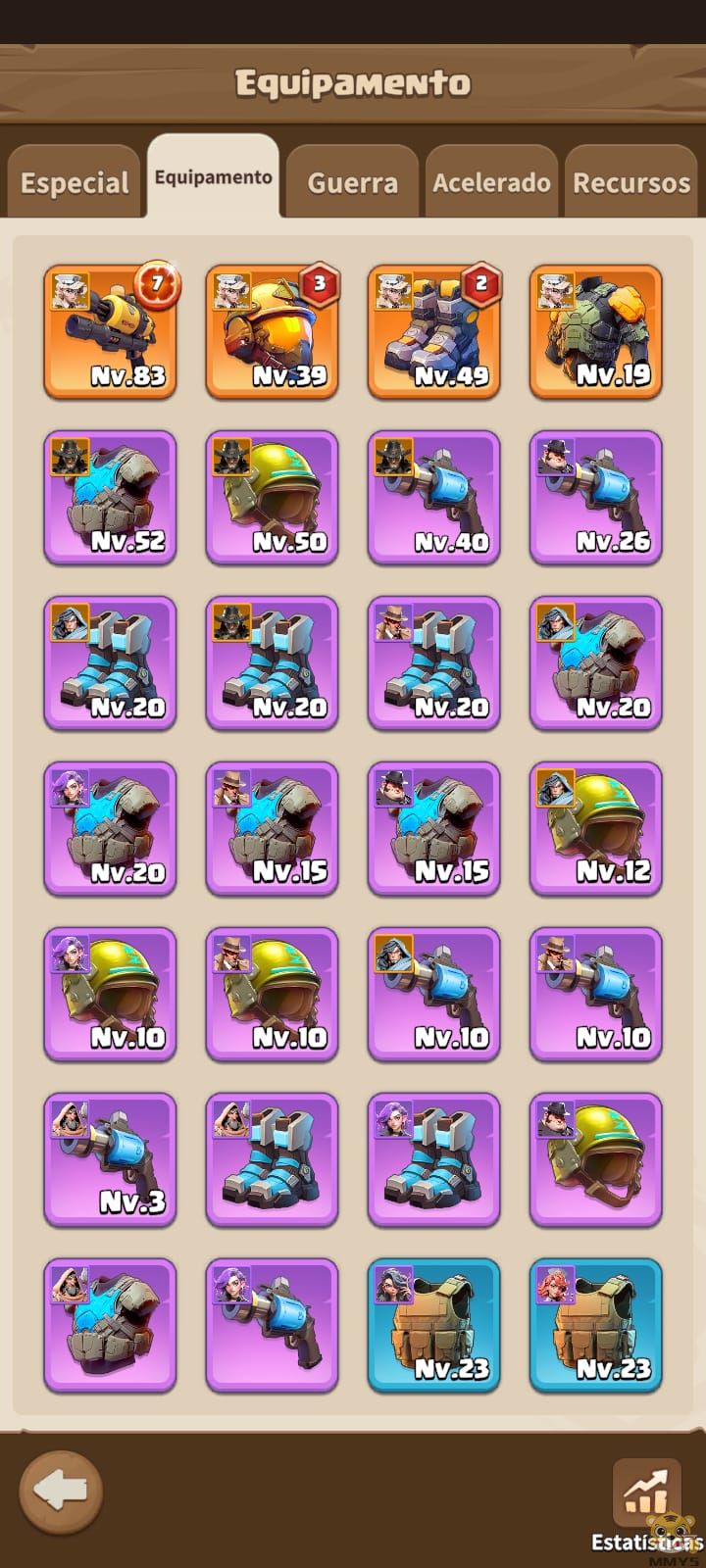The height and width of the screenshot is (1568, 706).
Task: Open the purple chest armor Nv.52
Action: [110, 497]
